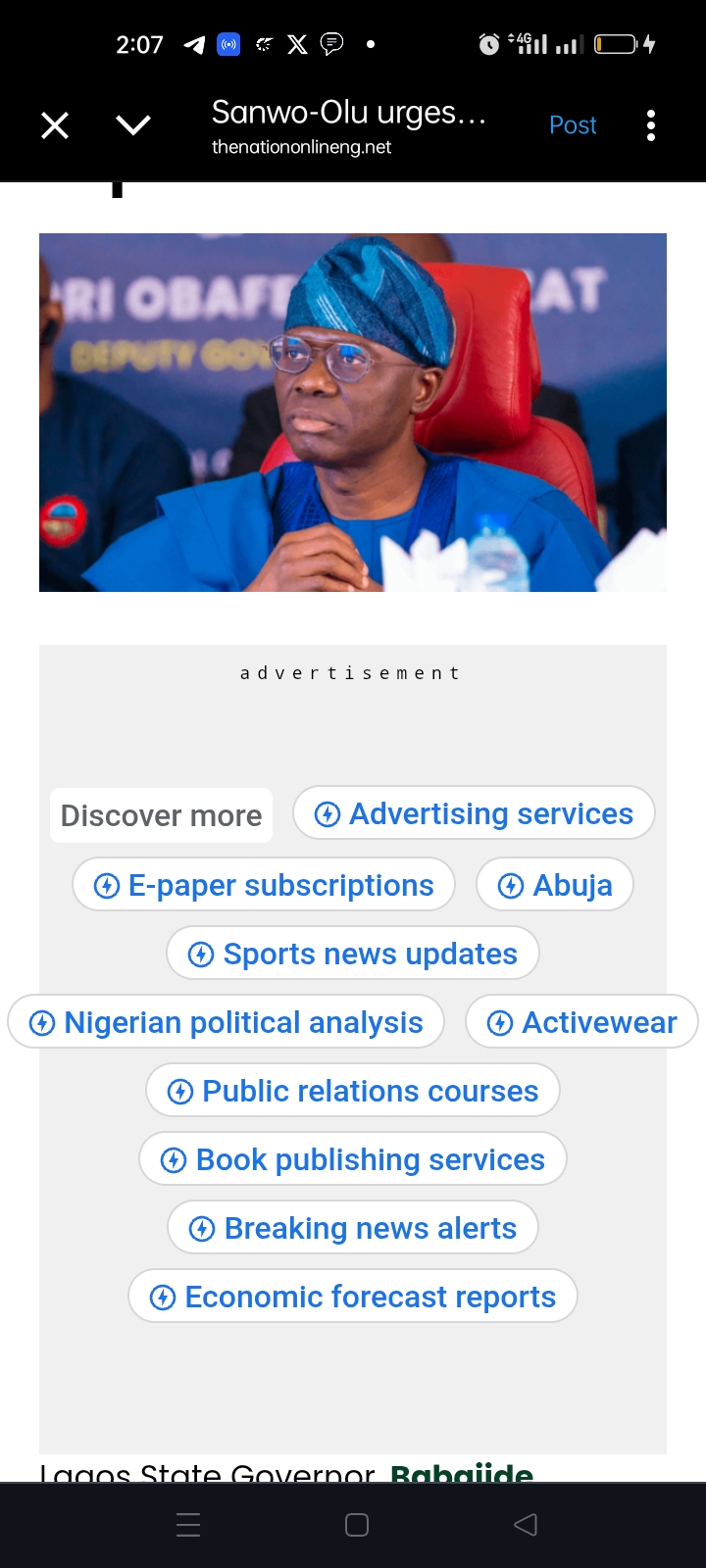Open Breaking news alerts
706x1568 pixels.
(353, 1228)
